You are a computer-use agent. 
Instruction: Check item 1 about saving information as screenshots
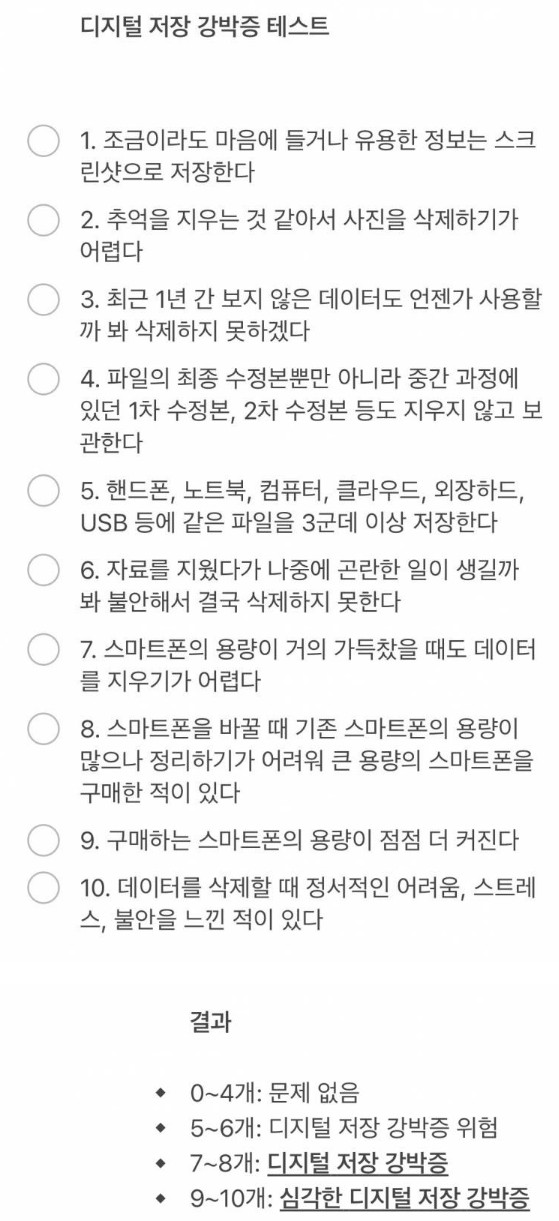(43, 141)
